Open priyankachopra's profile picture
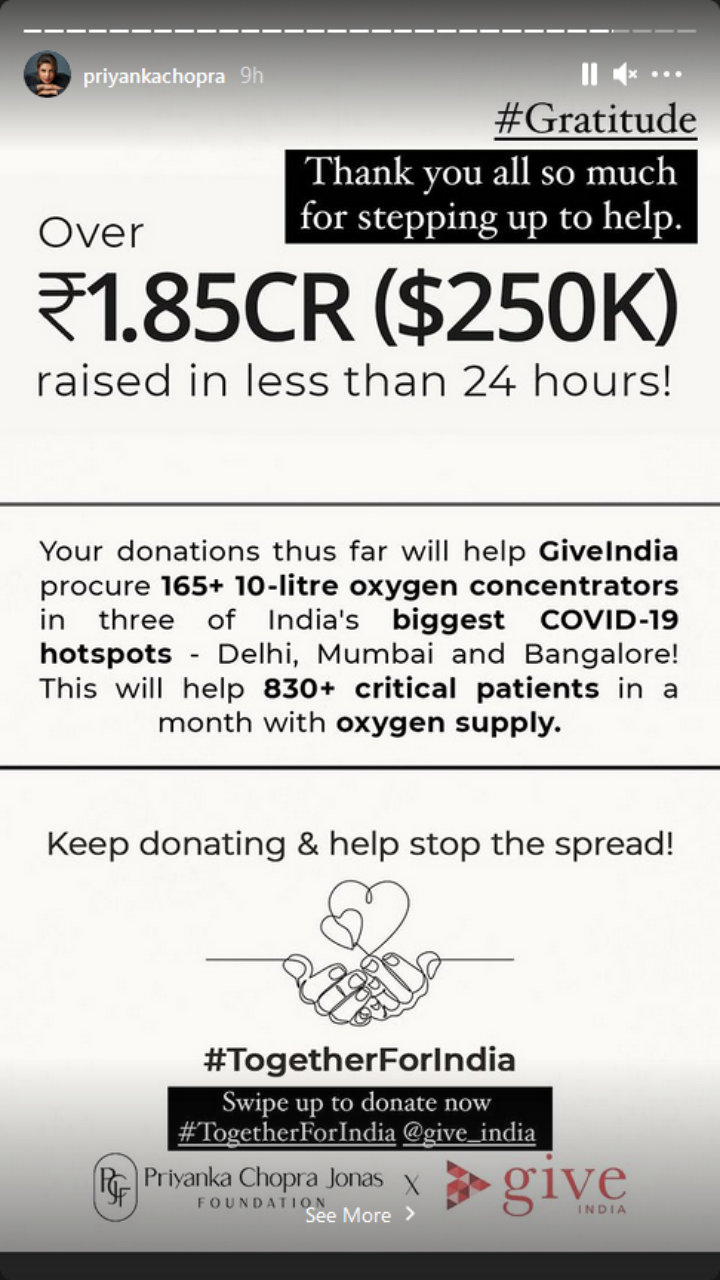 pos(47,74)
